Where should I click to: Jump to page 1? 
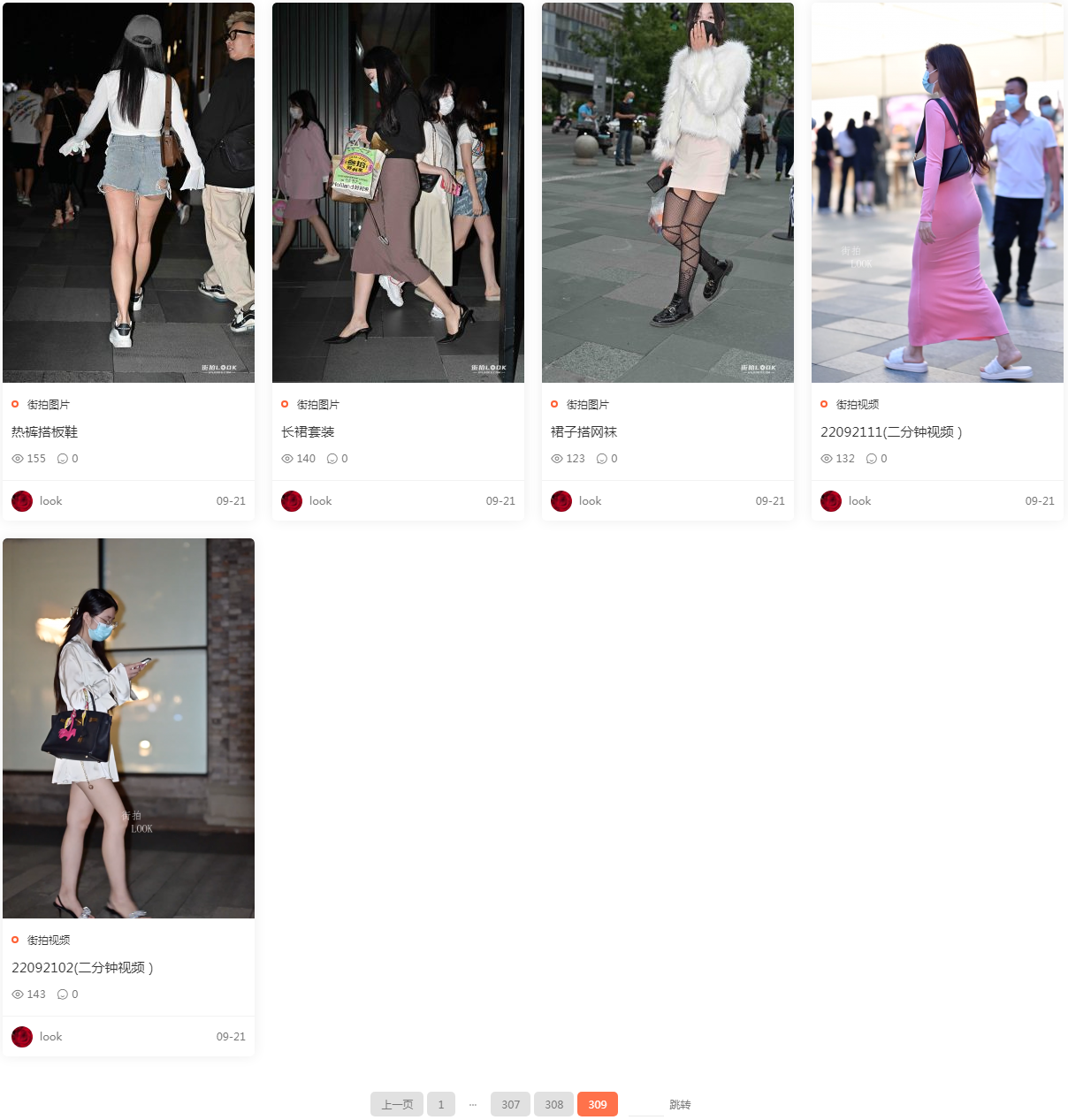pos(441,1104)
